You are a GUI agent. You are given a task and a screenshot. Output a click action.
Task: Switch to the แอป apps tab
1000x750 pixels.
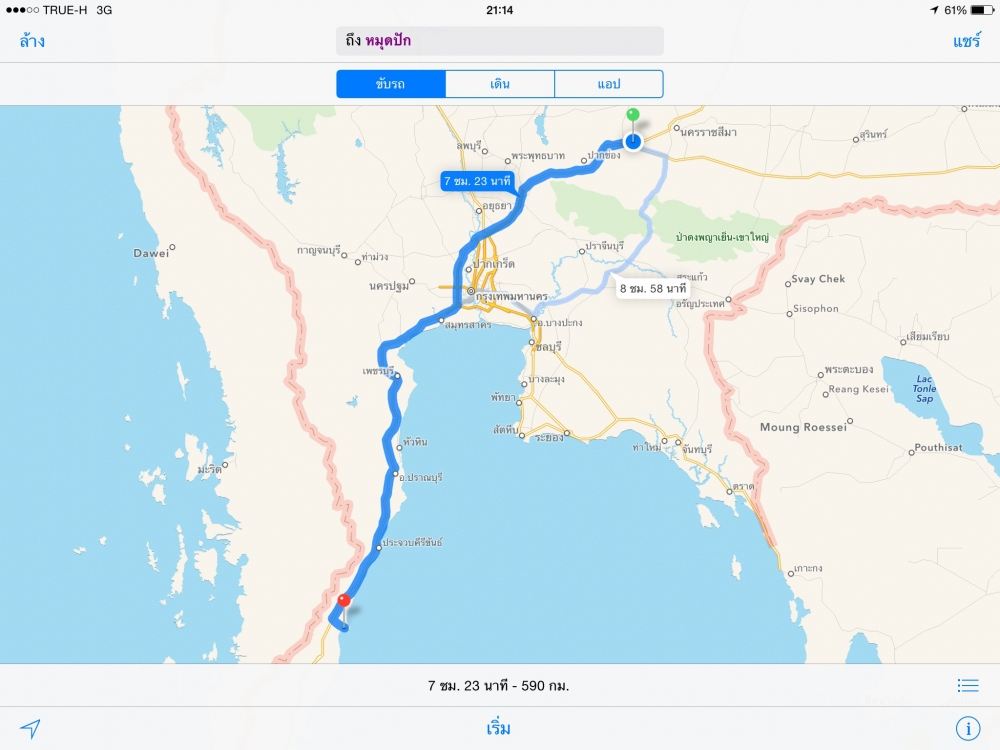(x=608, y=84)
